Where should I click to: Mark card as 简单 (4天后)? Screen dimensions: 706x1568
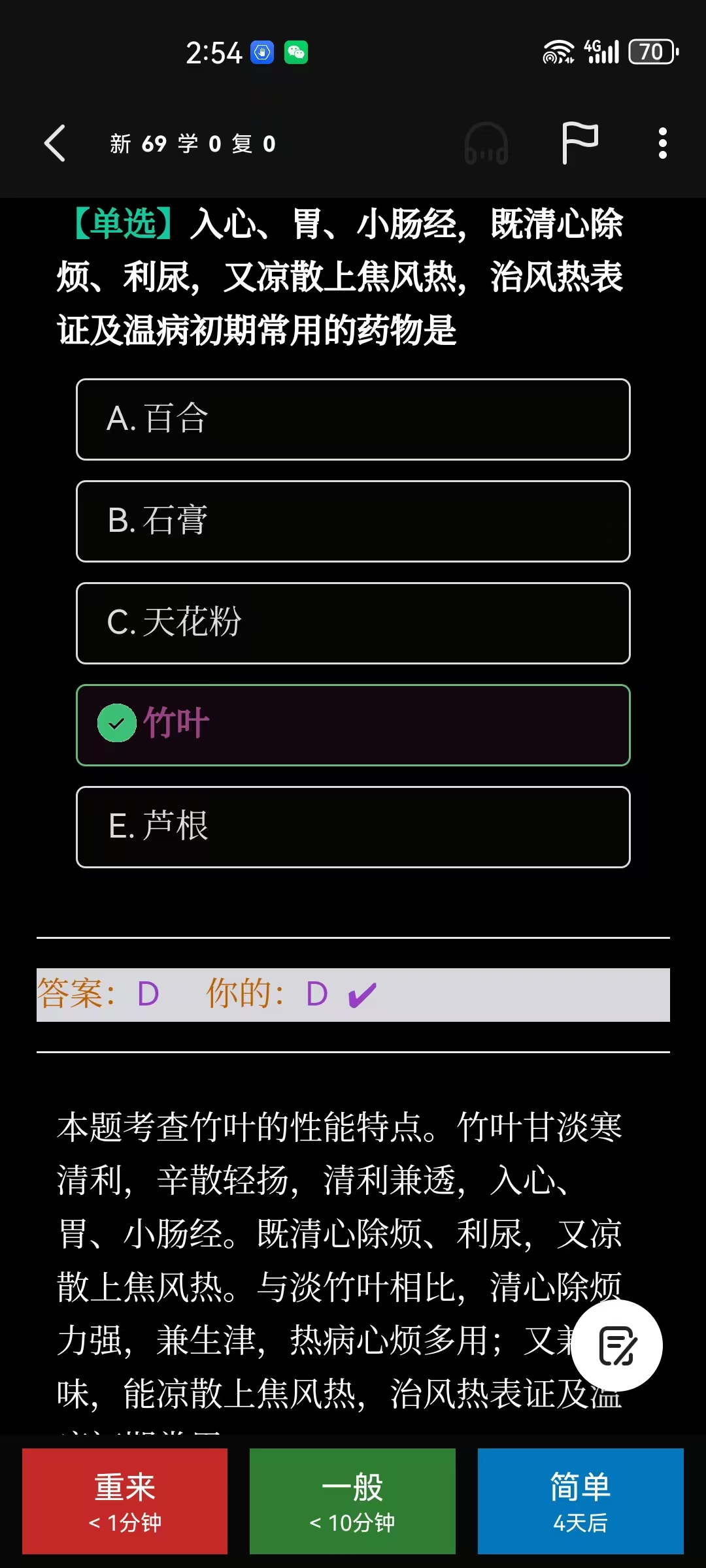point(580,1501)
